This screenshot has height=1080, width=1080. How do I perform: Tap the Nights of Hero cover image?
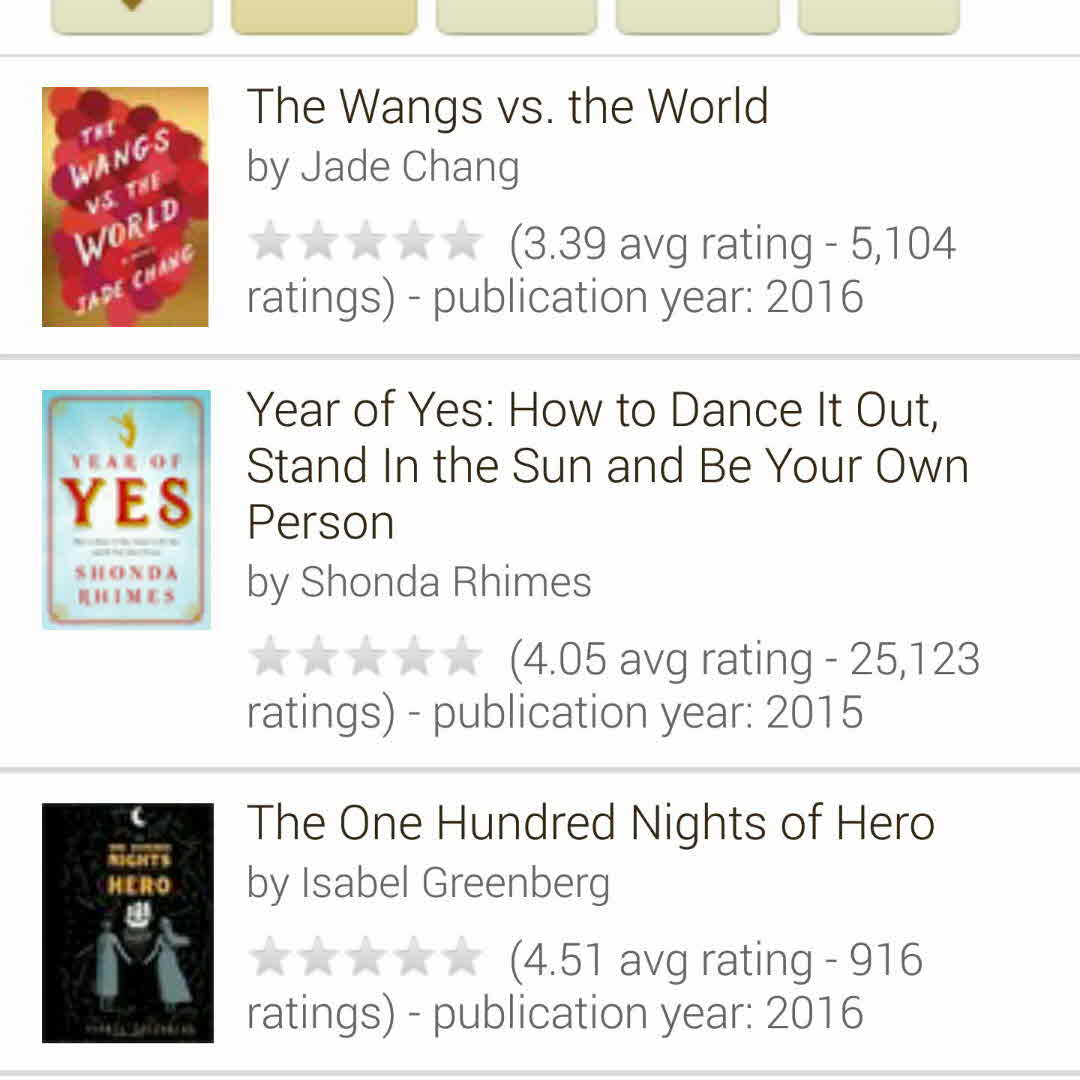(x=127, y=922)
